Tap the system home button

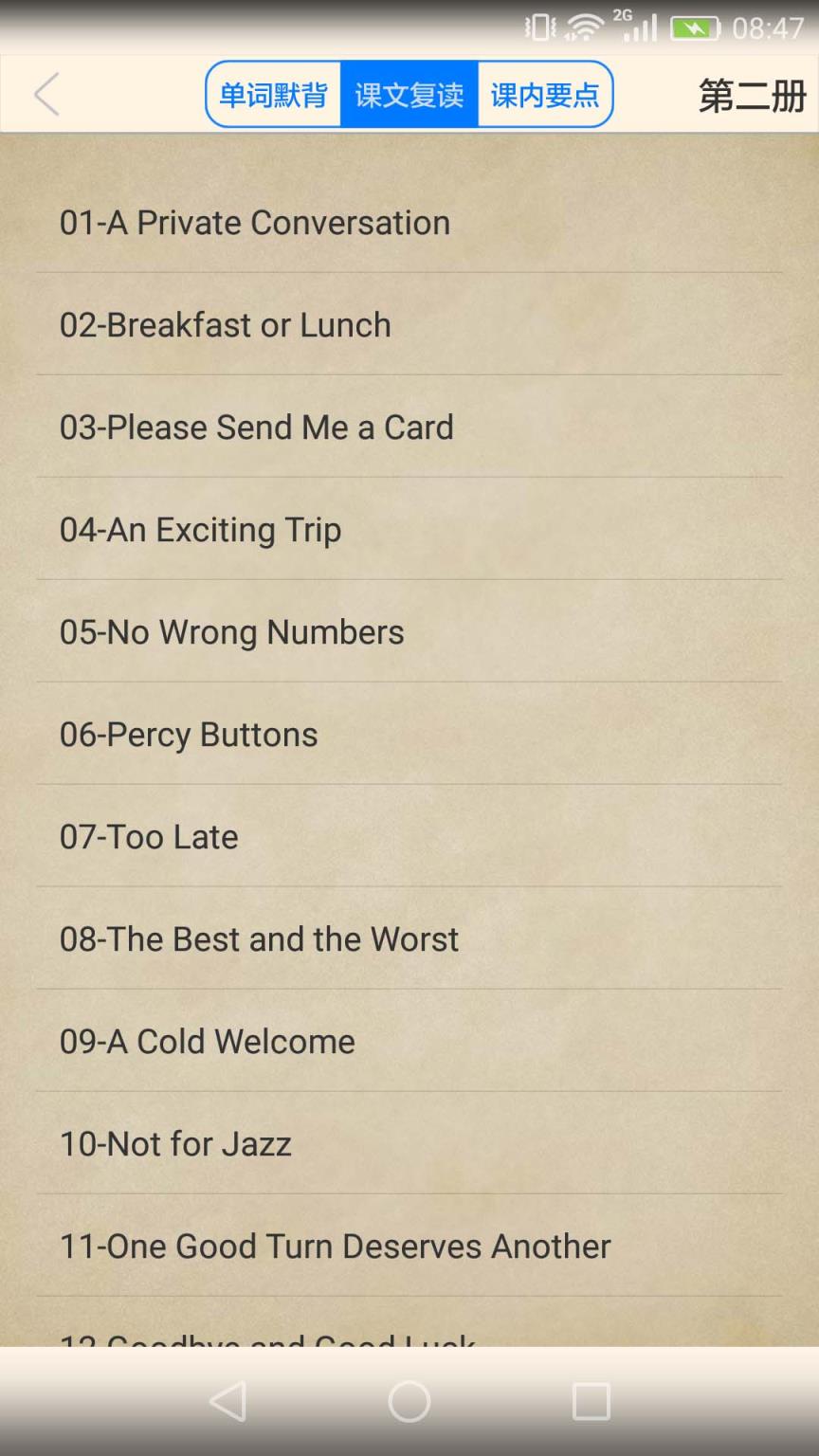click(x=409, y=1401)
